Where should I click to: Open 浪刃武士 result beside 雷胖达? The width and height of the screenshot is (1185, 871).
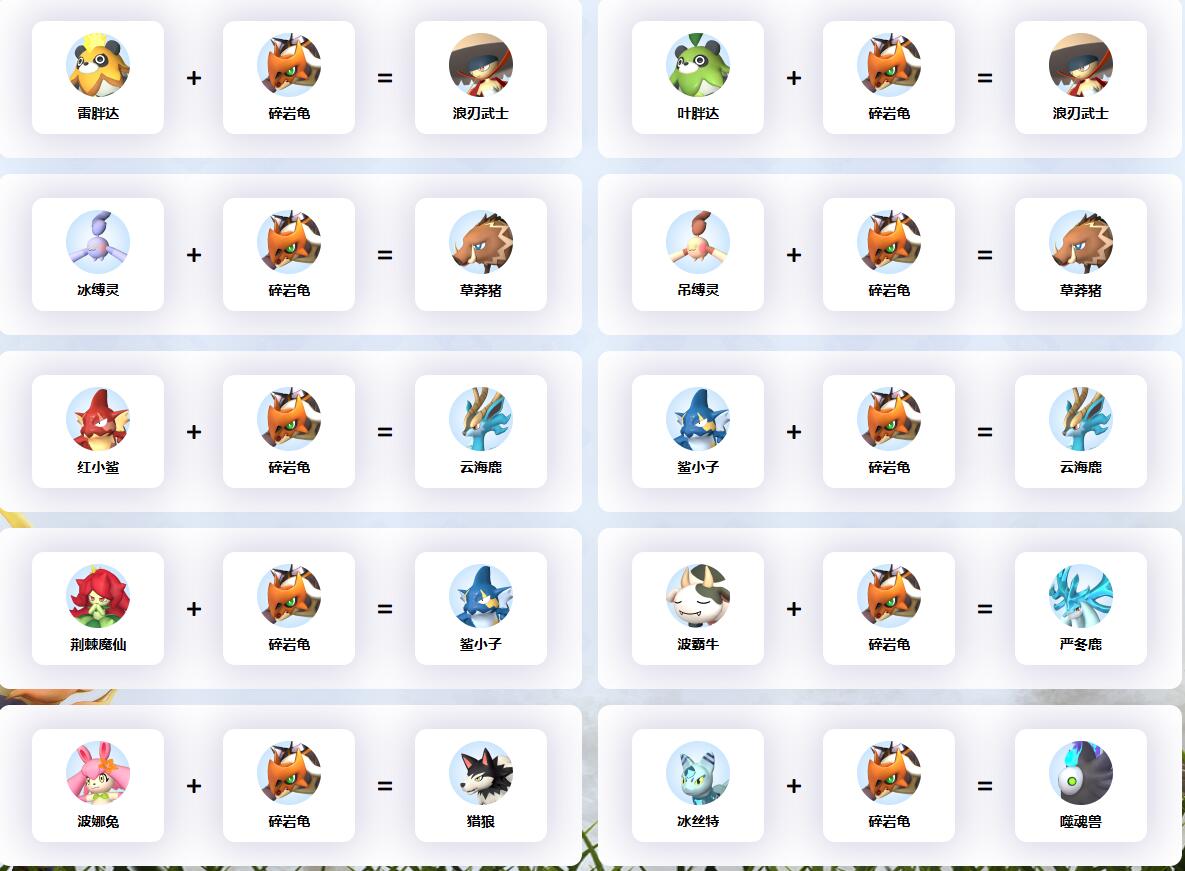(x=480, y=78)
